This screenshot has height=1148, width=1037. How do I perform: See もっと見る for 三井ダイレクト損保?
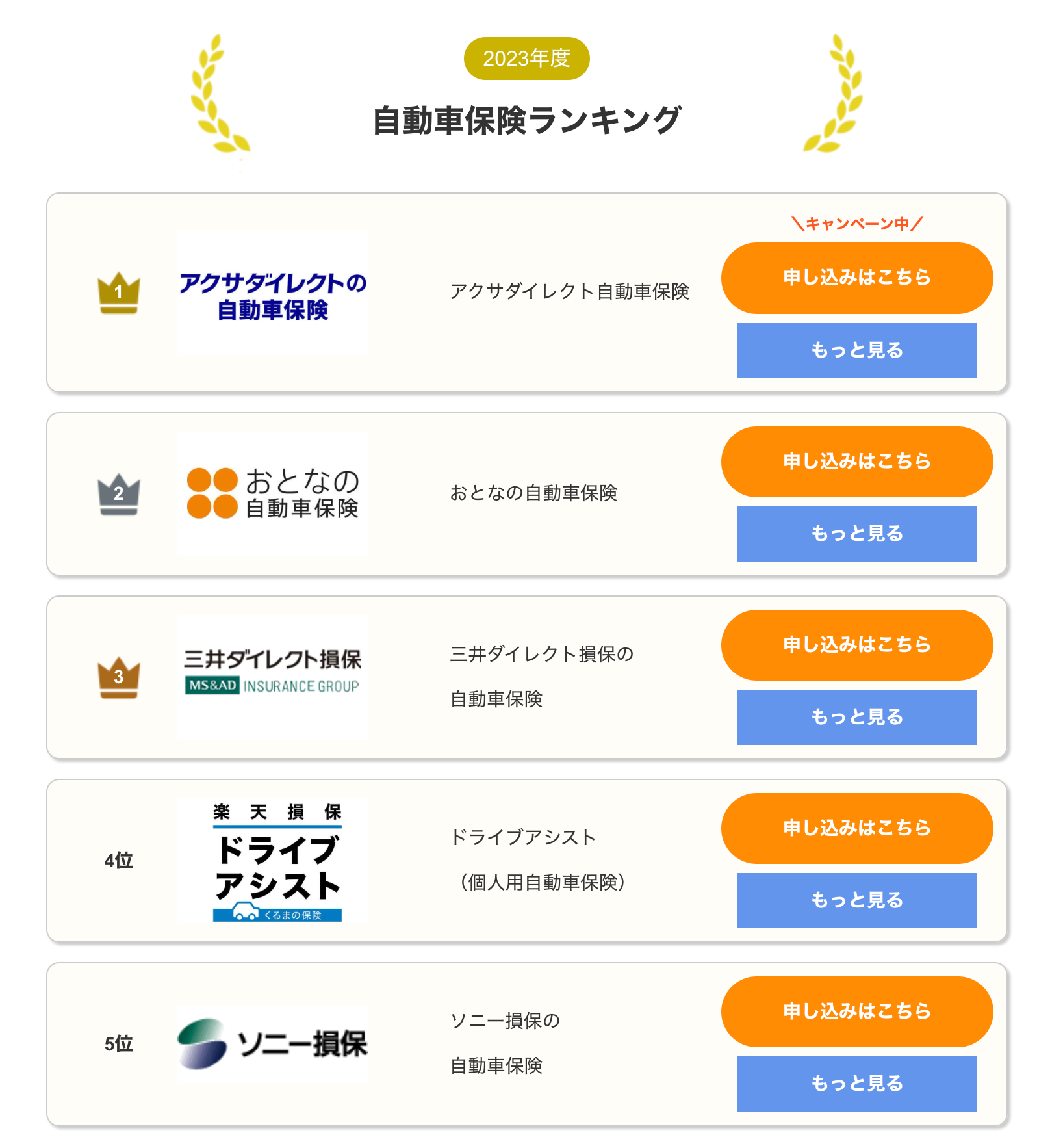tap(856, 717)
